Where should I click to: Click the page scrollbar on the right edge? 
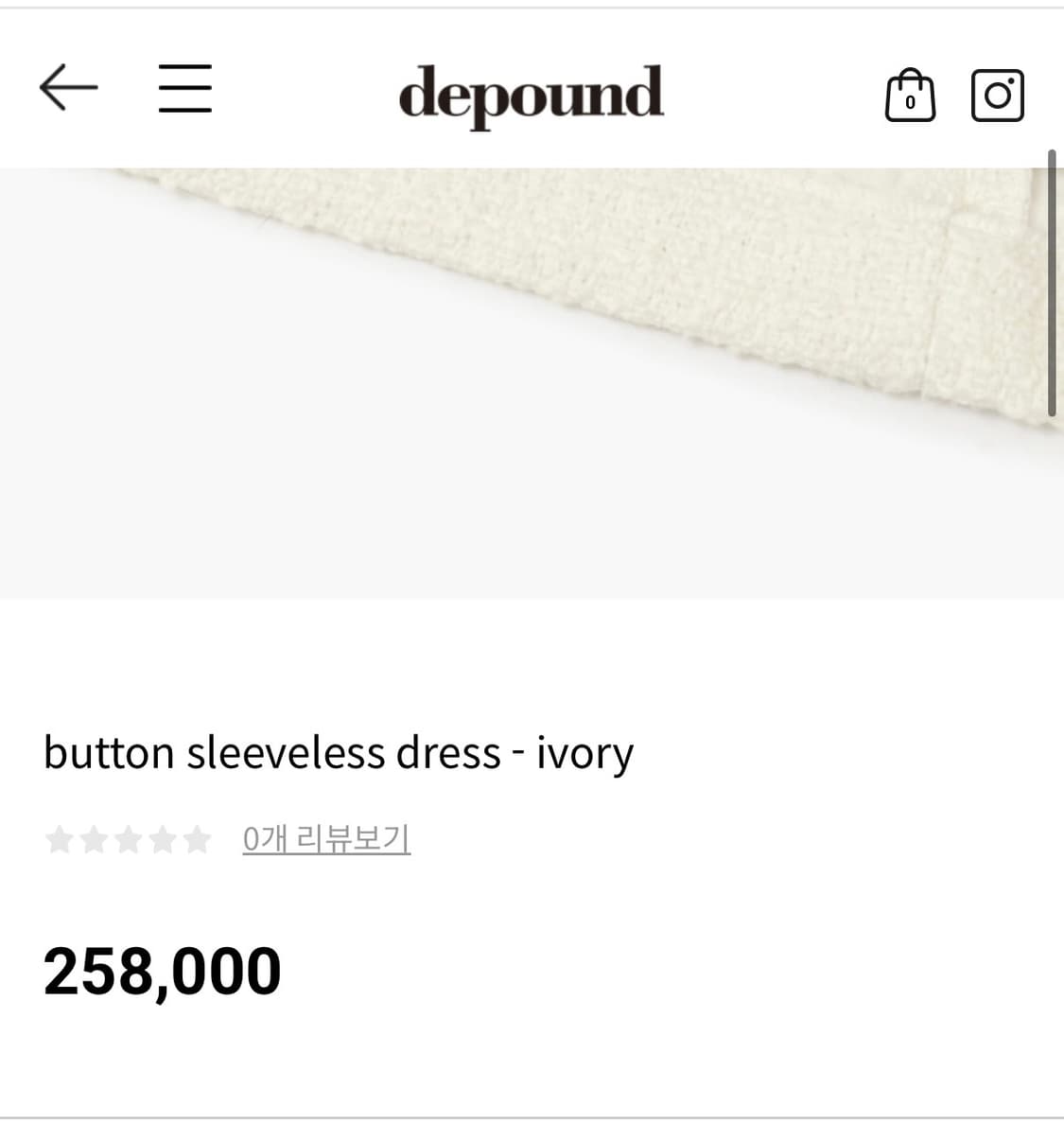(1054, 284)
